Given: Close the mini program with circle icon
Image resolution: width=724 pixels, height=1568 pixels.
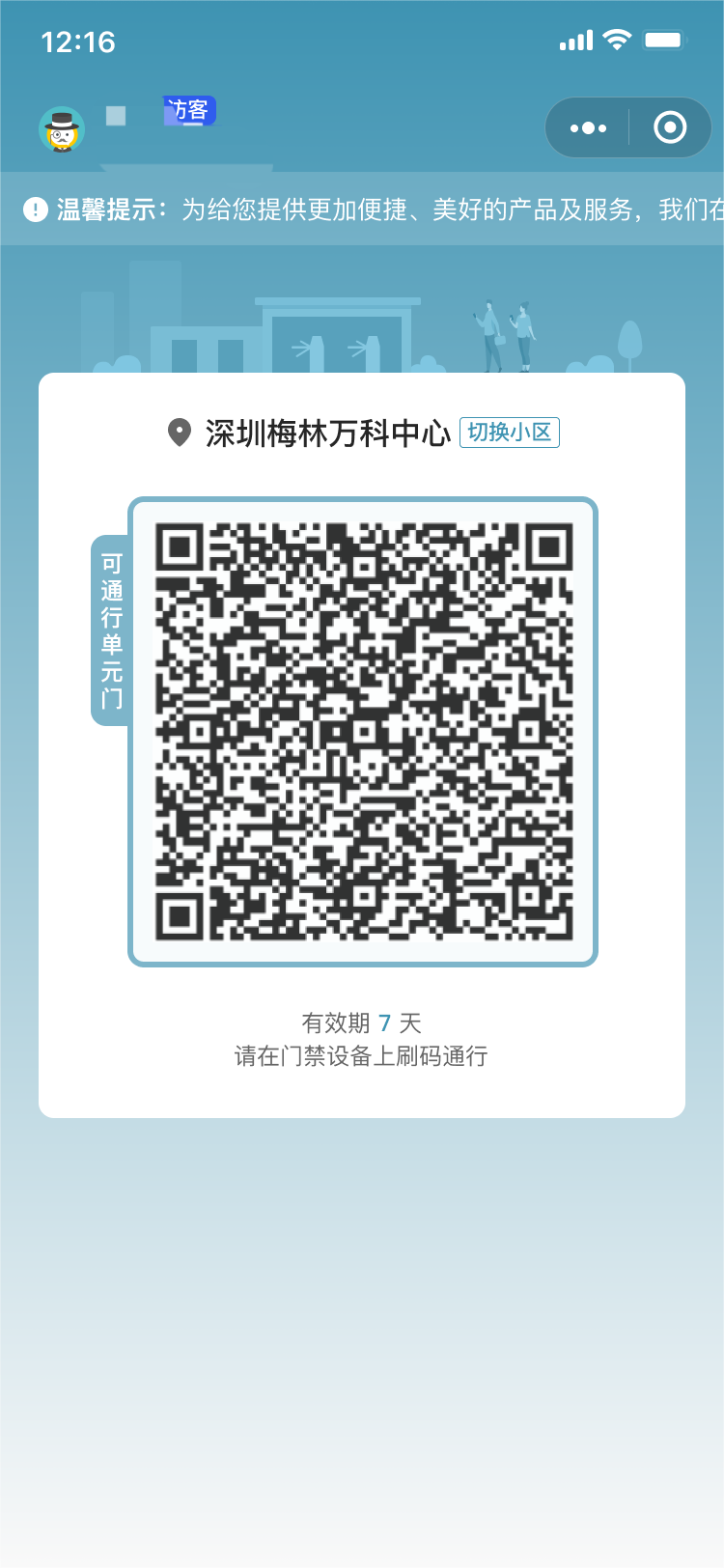Looking at the screenshot, I should point(670,127).
